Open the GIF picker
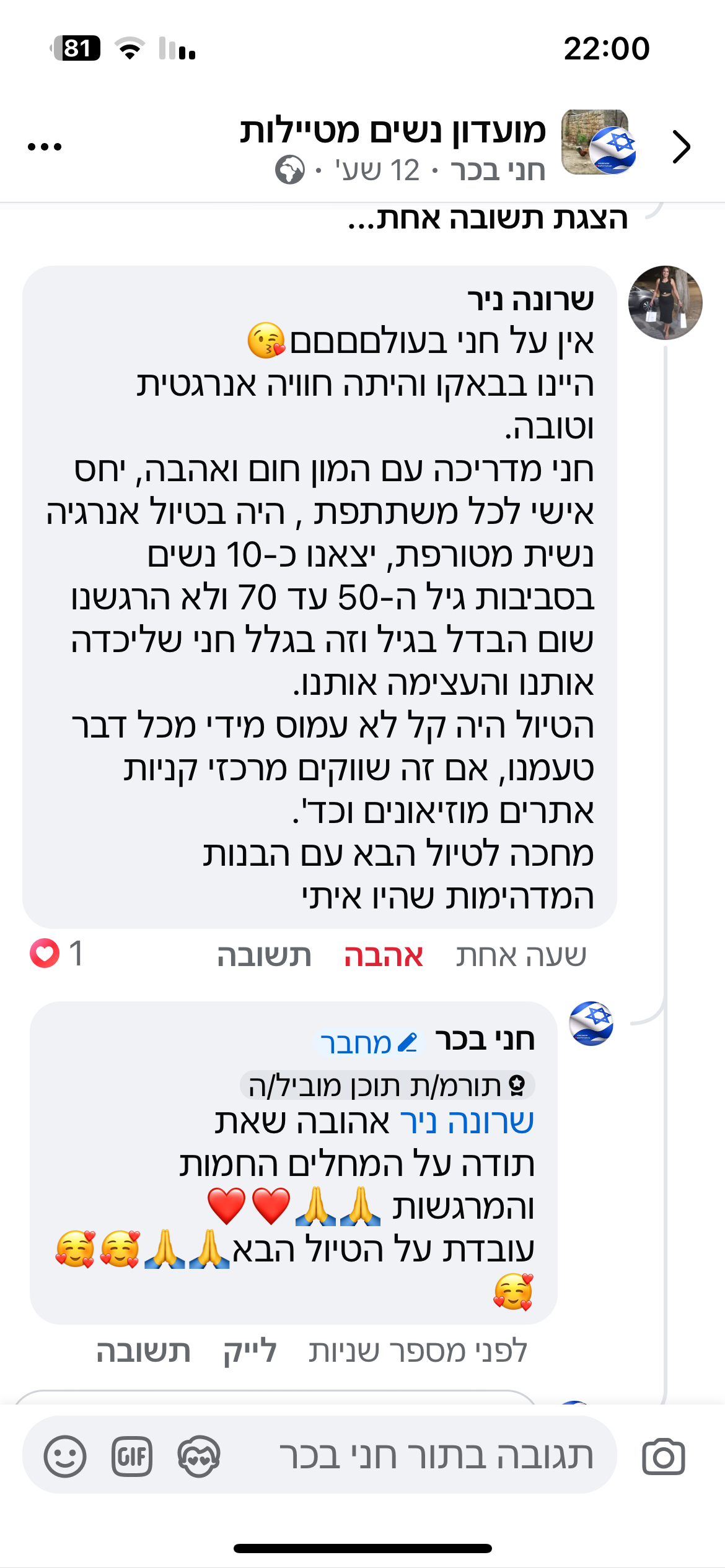The image size is (725, 1568). (132, 1456)
